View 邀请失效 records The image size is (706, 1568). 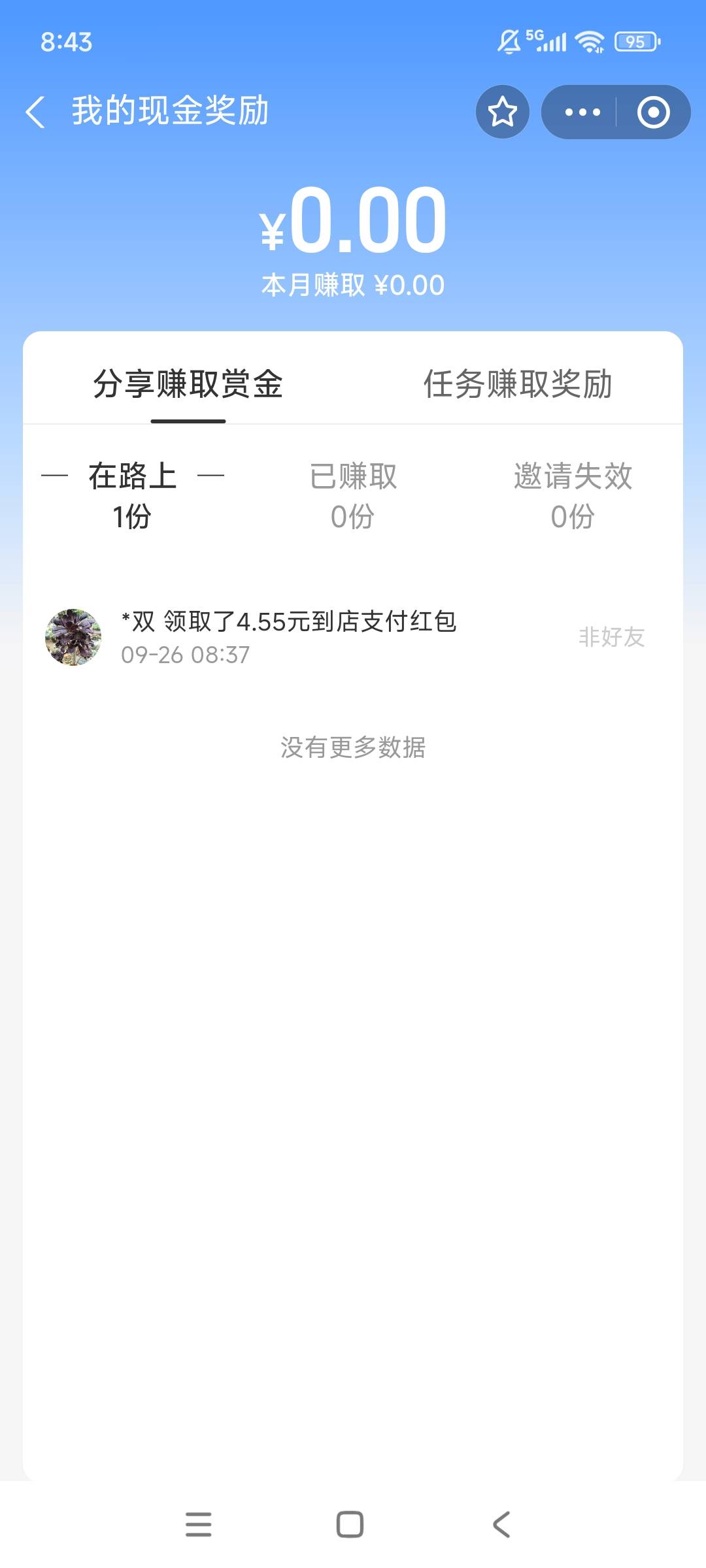[573, 495]
